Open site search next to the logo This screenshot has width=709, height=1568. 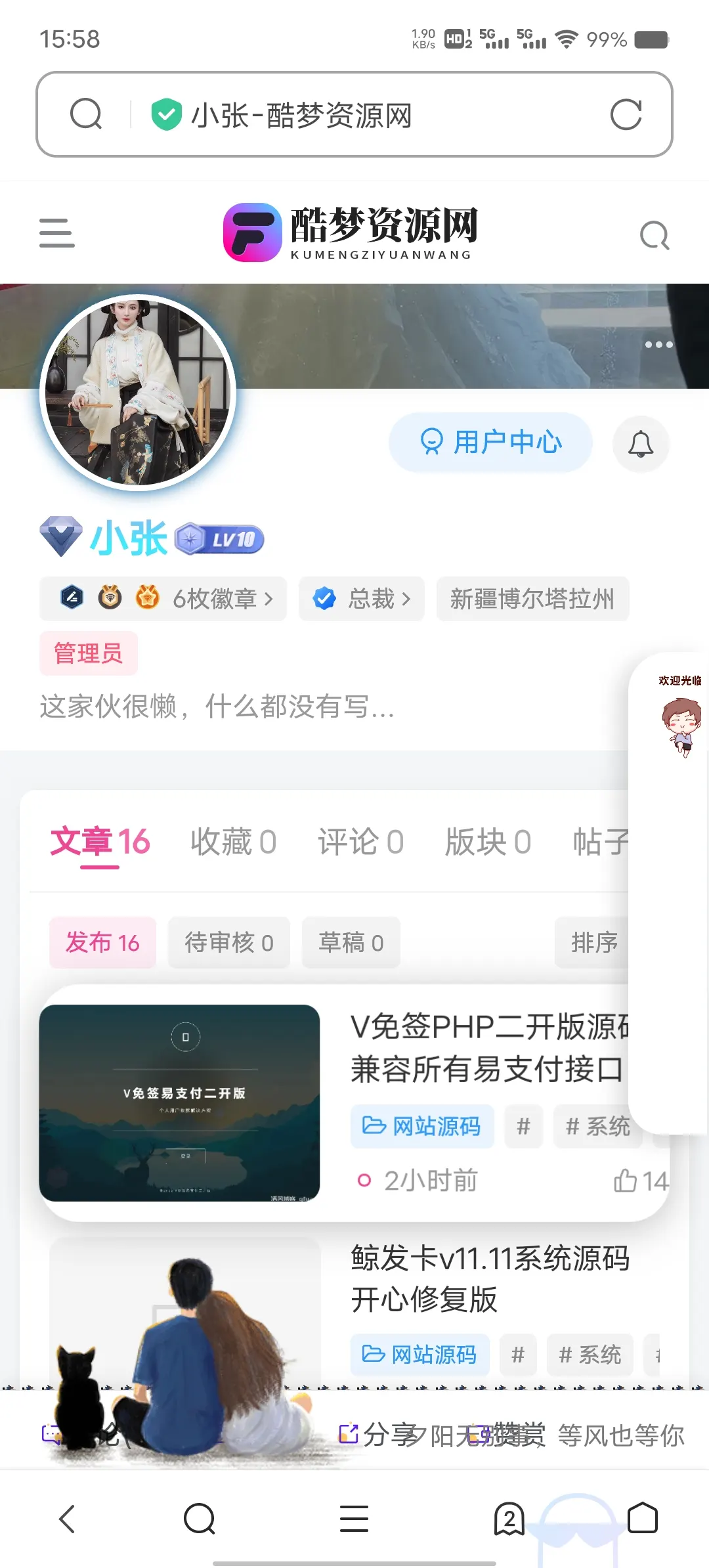click(x=655, y=235)
